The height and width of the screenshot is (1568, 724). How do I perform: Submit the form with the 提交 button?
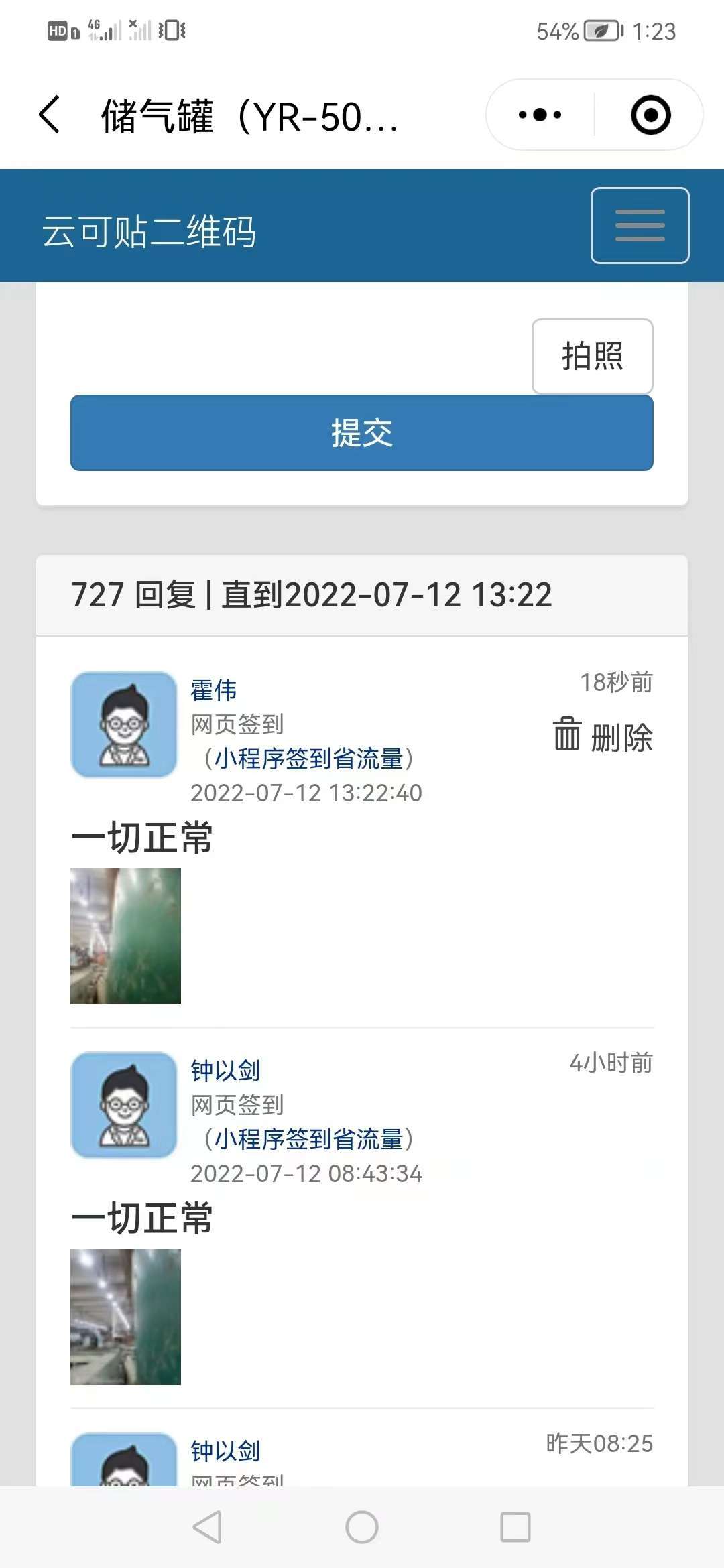pyautogui.click(x=362, y=433)
